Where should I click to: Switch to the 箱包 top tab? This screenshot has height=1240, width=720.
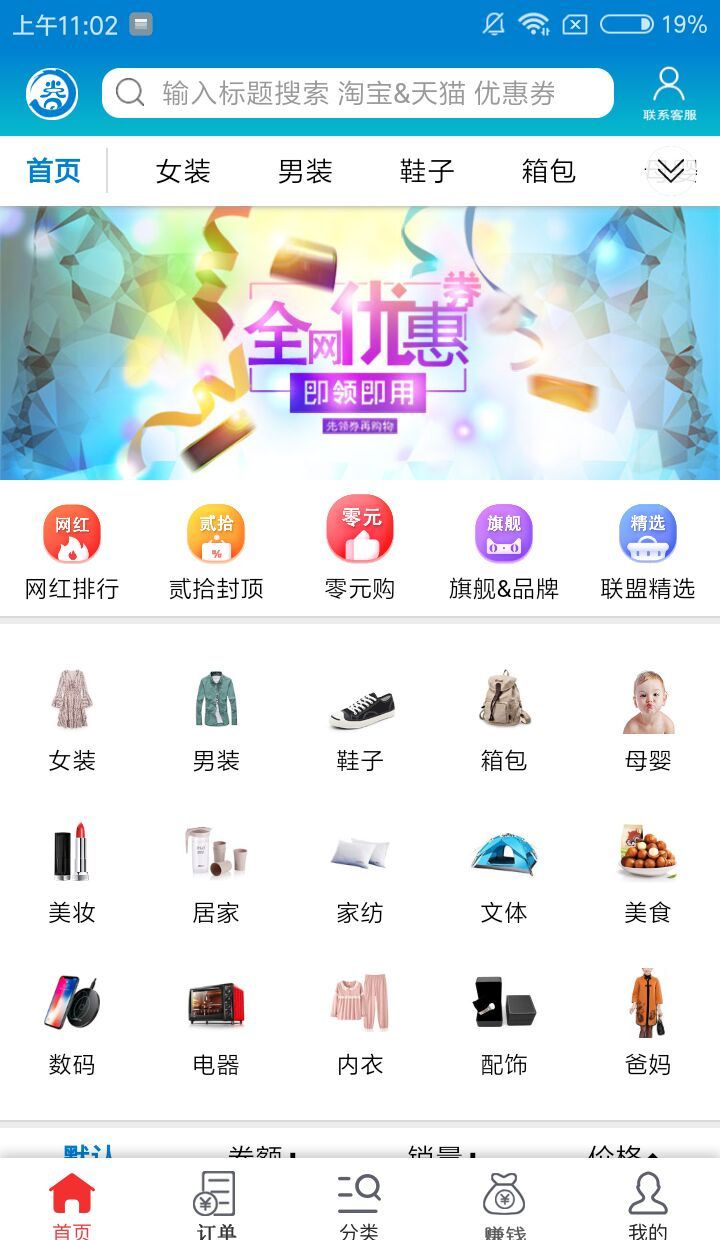[x=548, y=171]
